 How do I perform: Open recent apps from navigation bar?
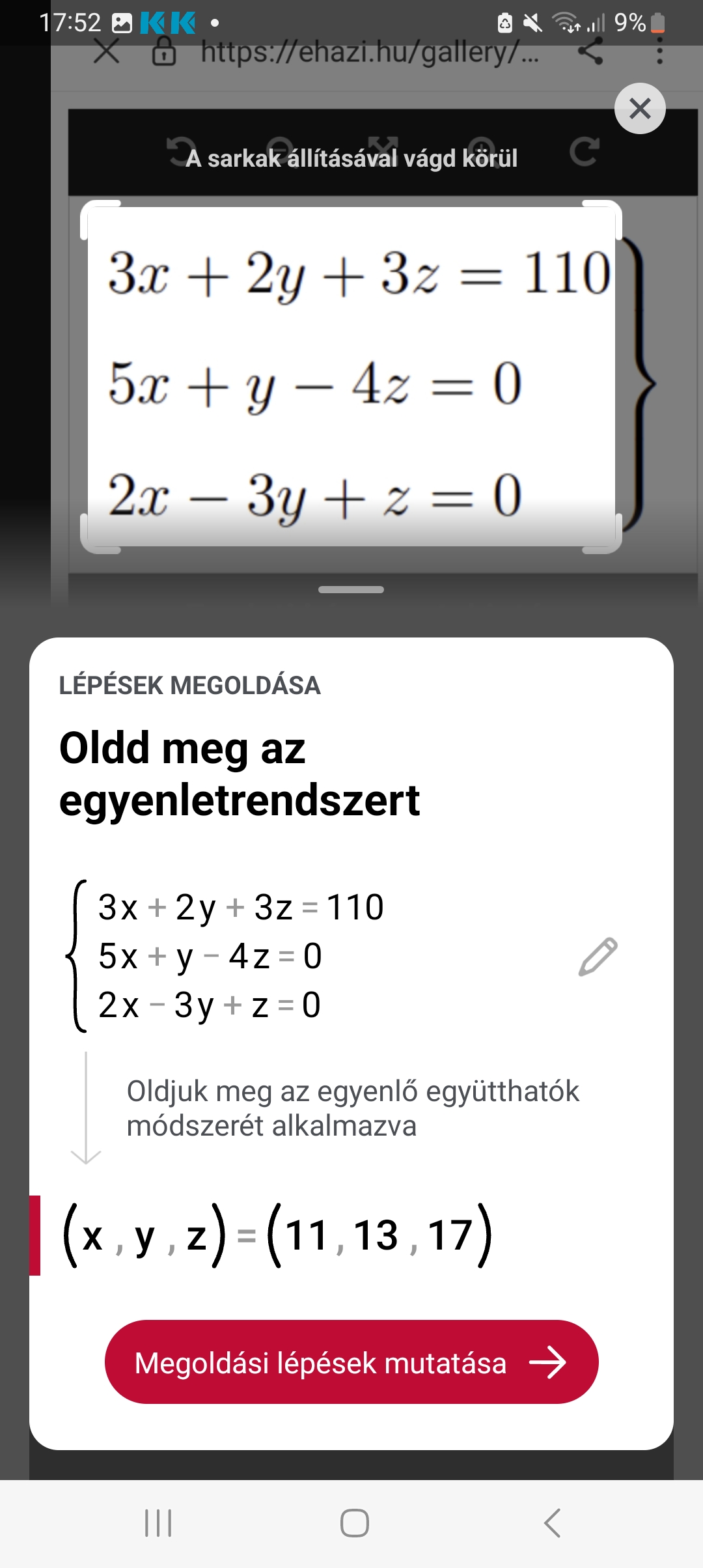(x=158, y=1523)
